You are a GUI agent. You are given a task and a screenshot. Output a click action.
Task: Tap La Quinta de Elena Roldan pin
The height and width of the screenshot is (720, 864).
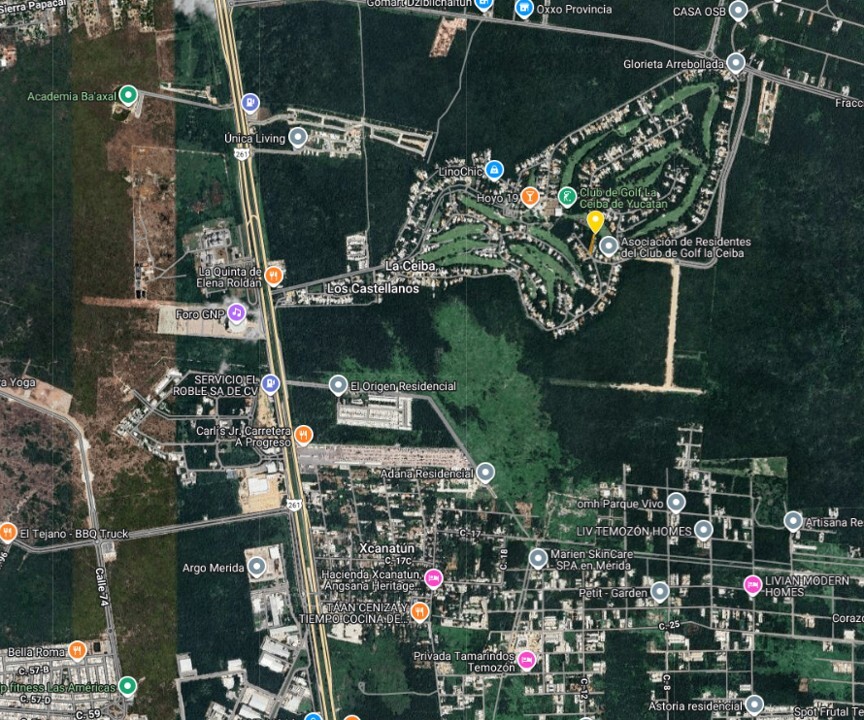(273, 276)
